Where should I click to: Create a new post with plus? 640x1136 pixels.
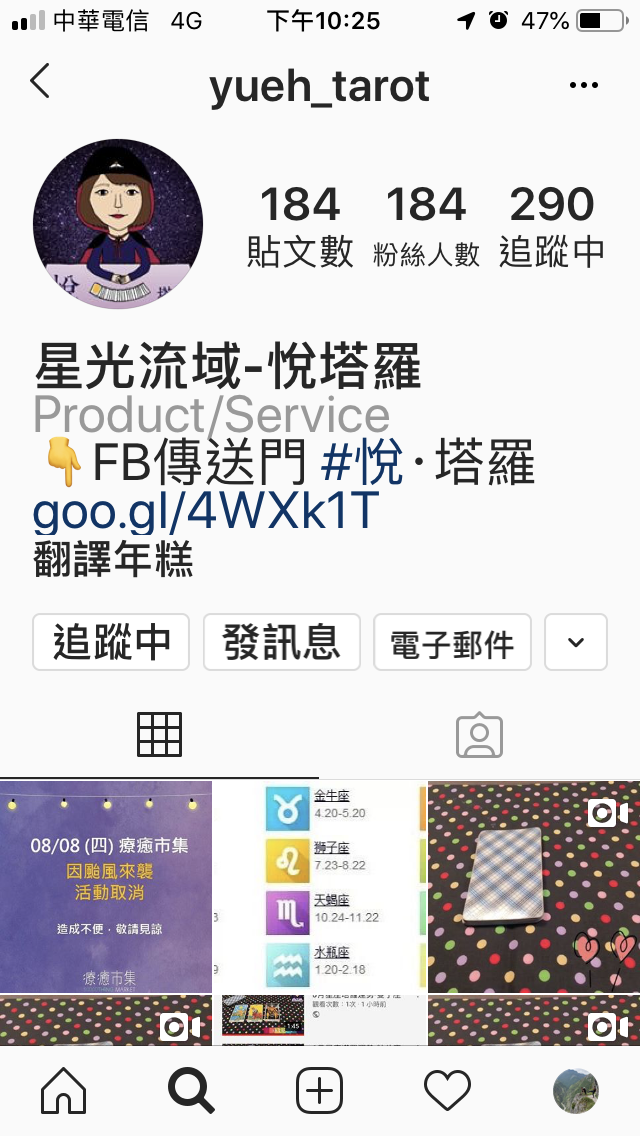319,1090
